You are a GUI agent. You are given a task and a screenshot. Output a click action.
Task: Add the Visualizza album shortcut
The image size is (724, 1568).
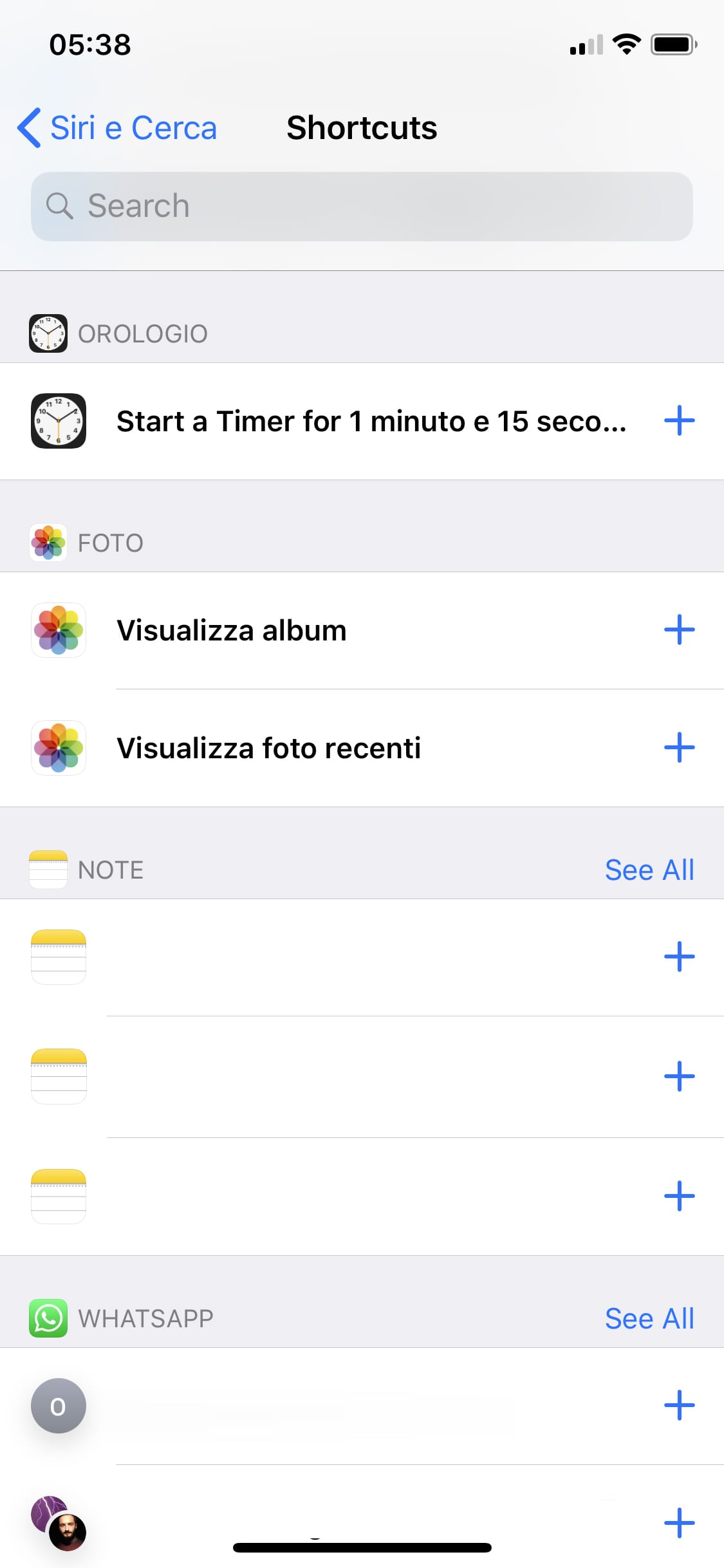(679, 630)
